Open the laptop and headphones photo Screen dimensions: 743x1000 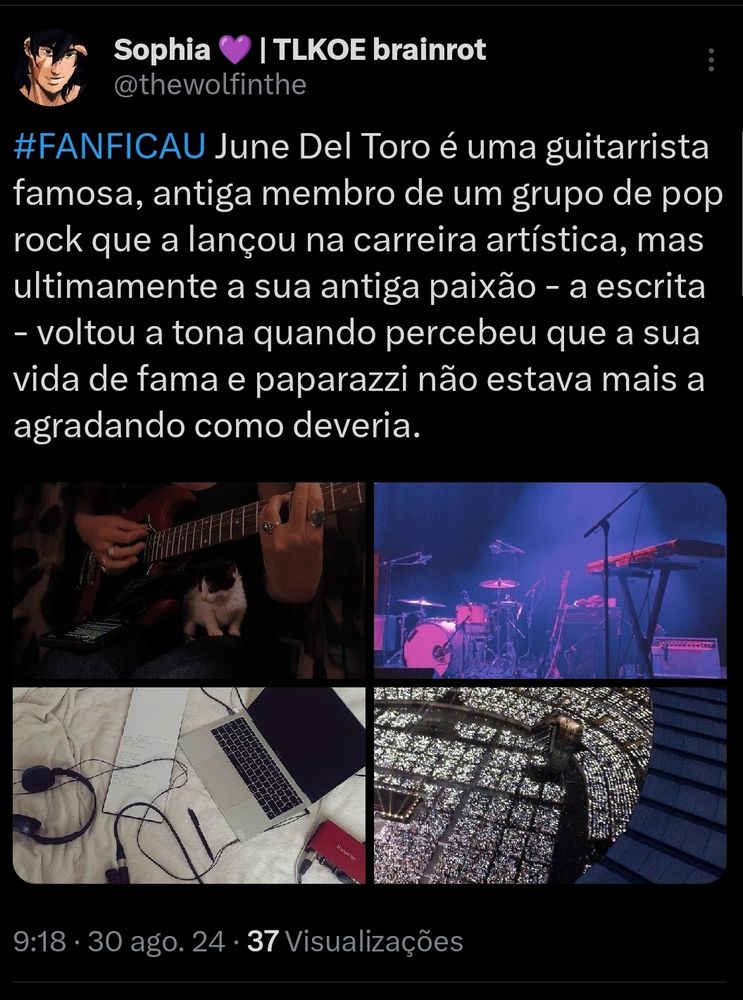[x=190, y=785]
